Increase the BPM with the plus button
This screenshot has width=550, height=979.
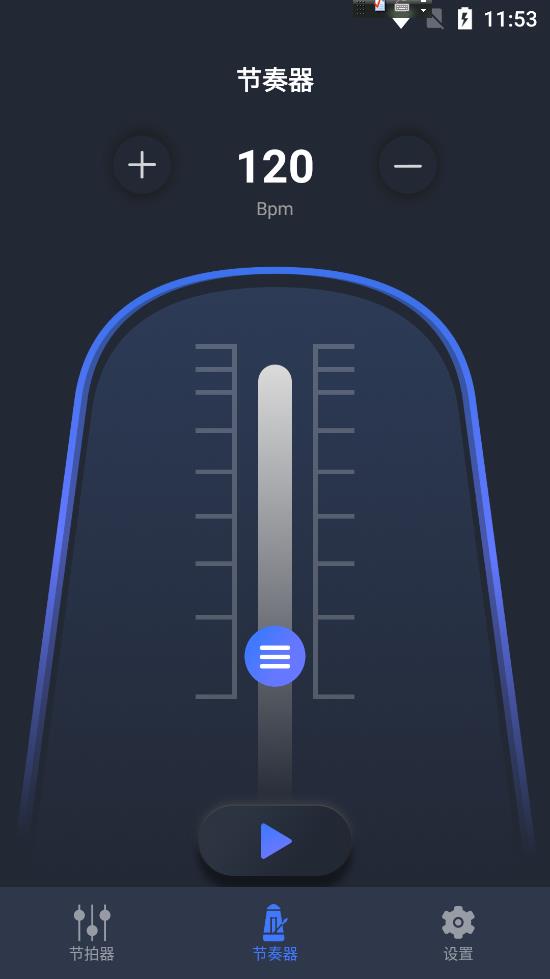(142, 165)
